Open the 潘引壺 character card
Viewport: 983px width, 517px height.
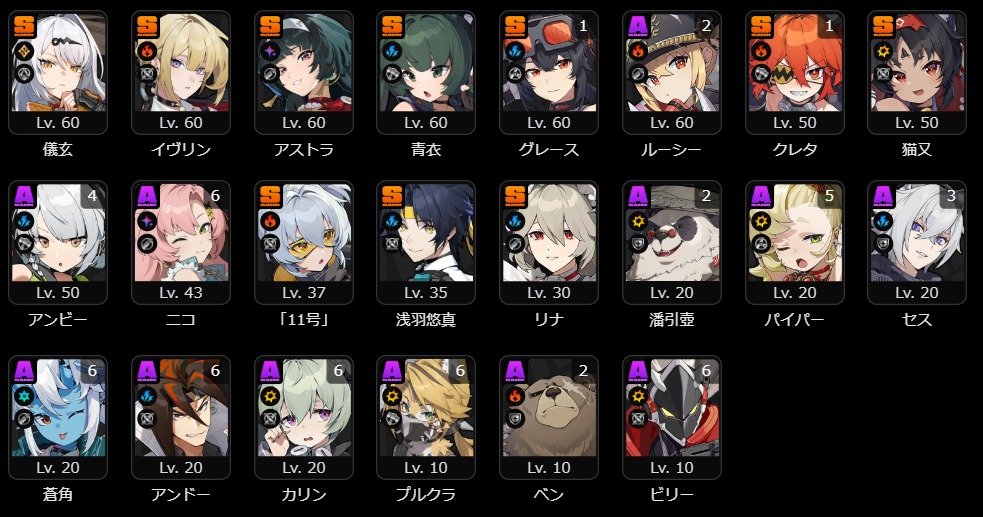tap(671, 242)
